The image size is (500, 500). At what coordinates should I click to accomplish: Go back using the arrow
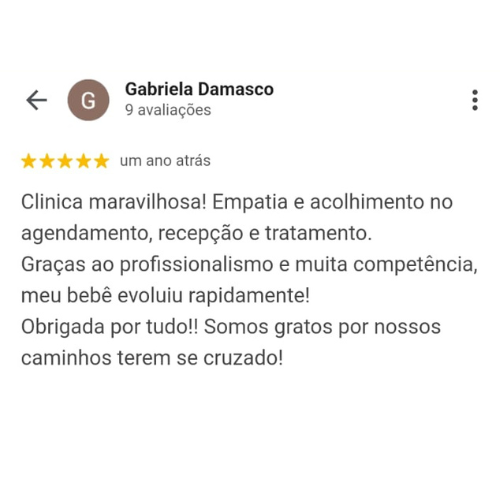(x=37, y=100)
